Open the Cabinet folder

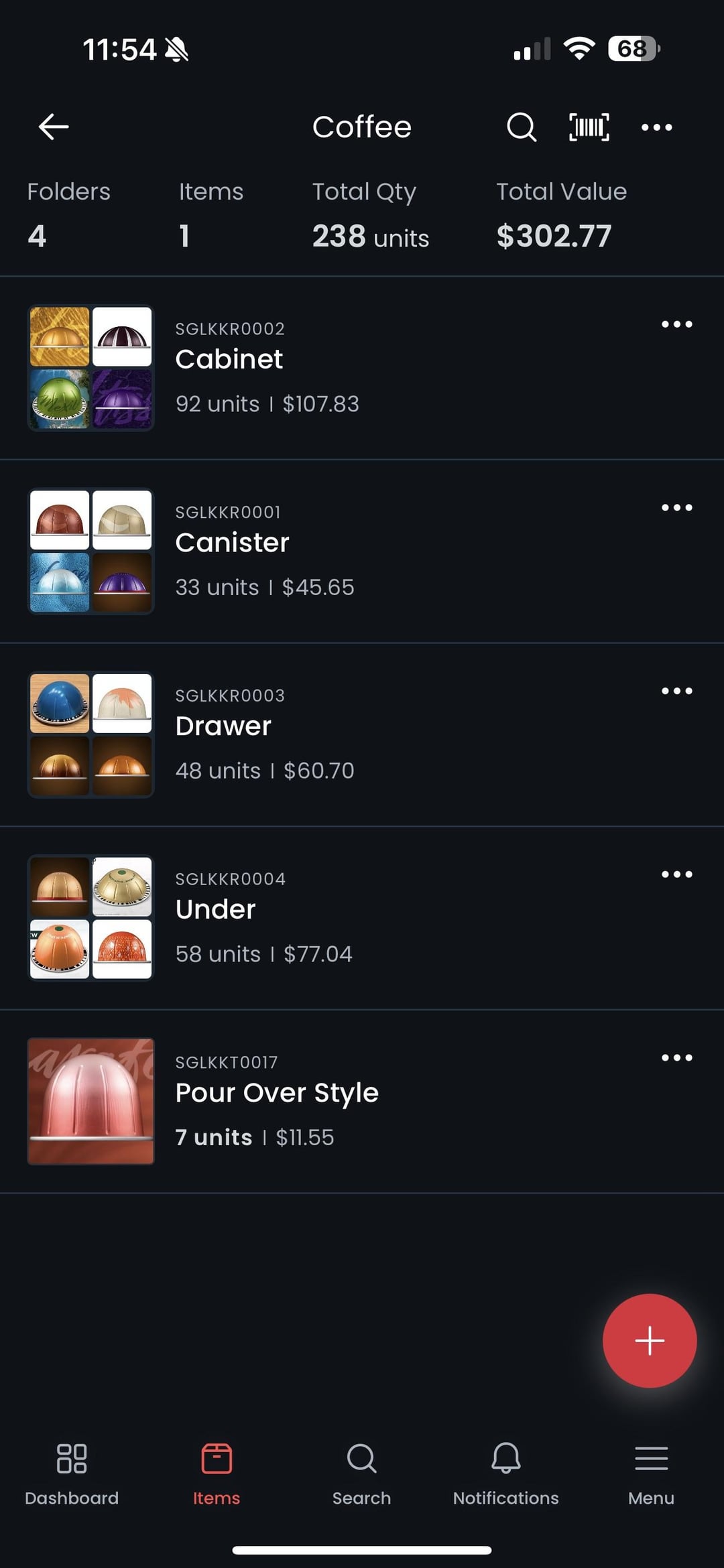tap(229, 360)
